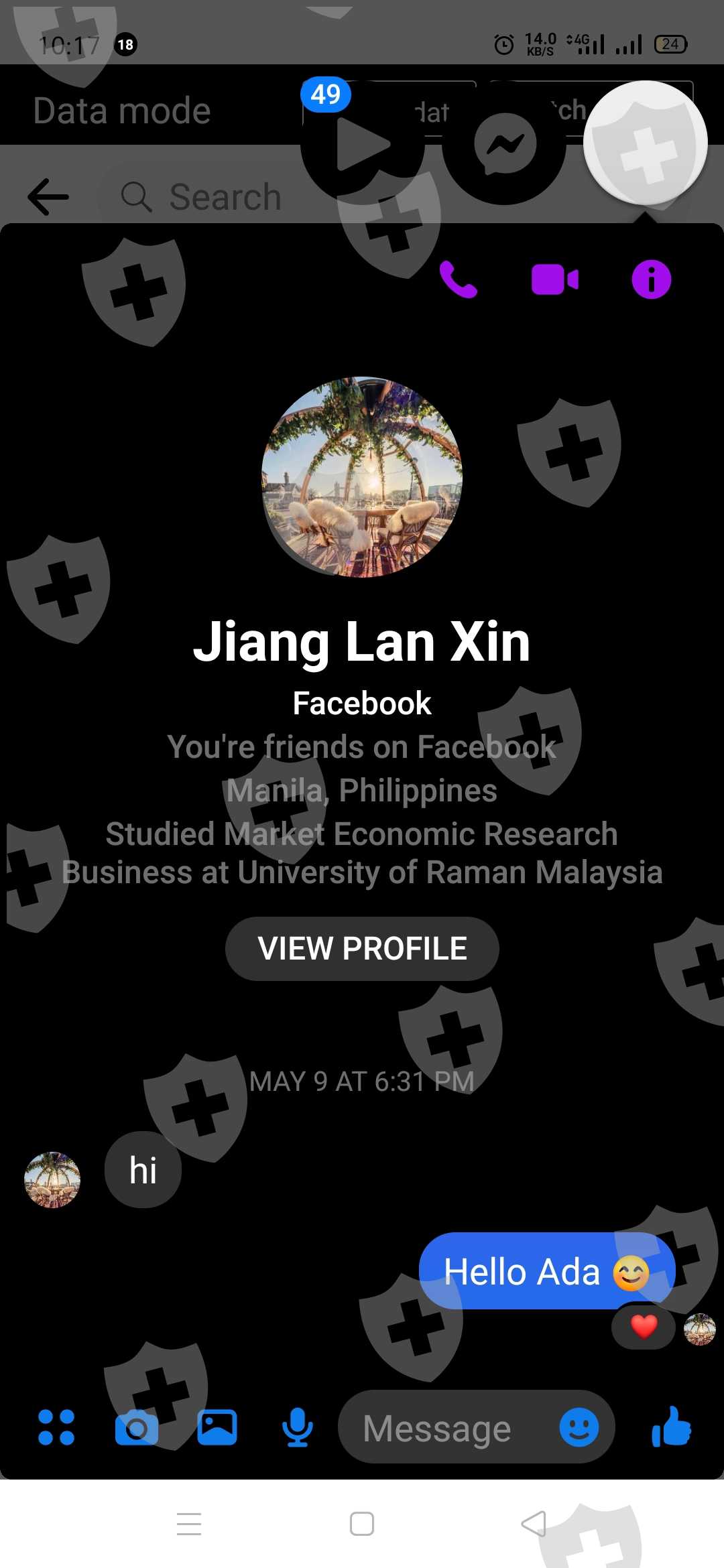View the heart reaction on Hello Ada
Screen dimensions: 724x1568
(x=644, y=1326)
